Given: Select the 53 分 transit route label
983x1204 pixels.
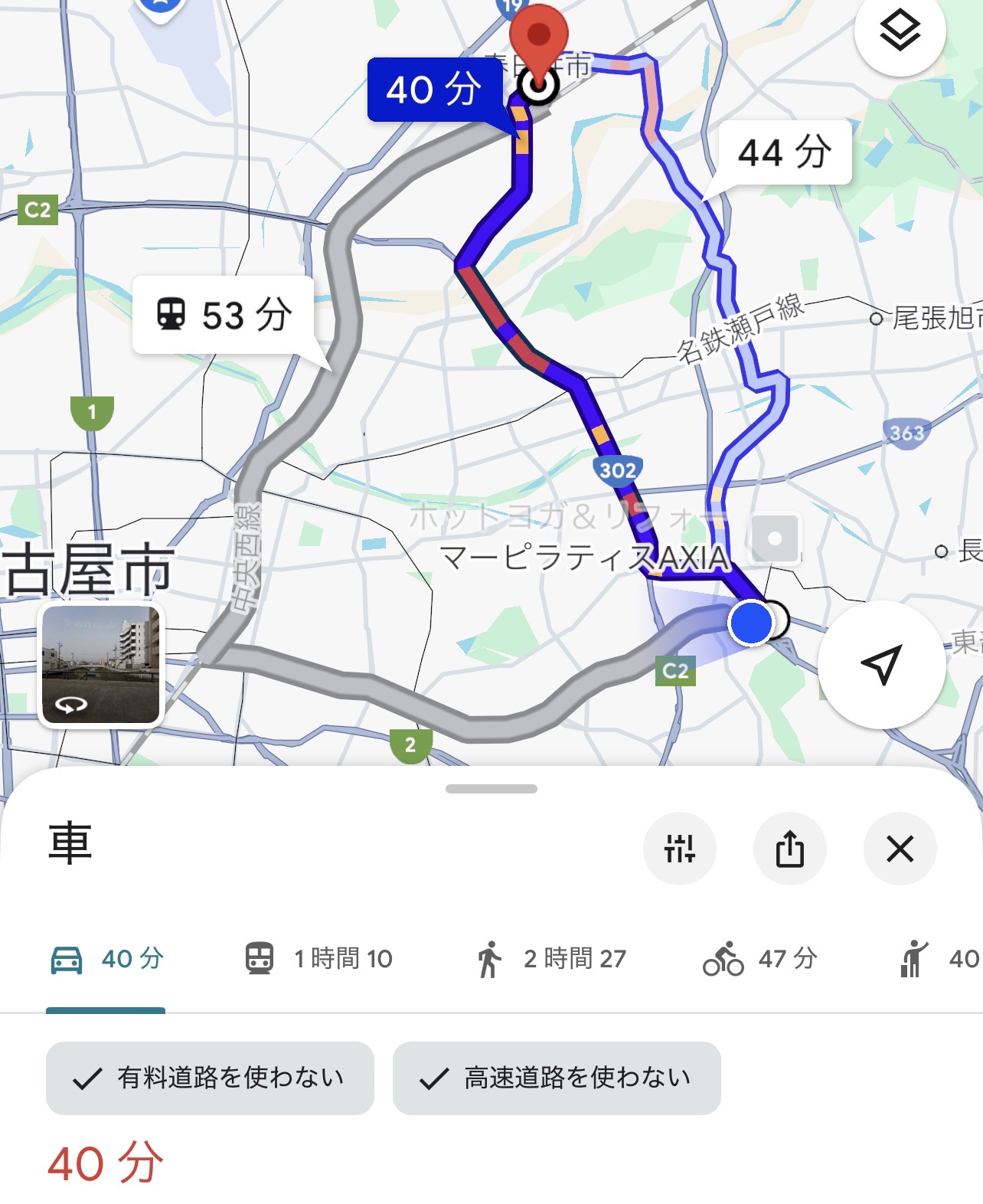Looking at the screenshot, I should (x=224, y=315).
